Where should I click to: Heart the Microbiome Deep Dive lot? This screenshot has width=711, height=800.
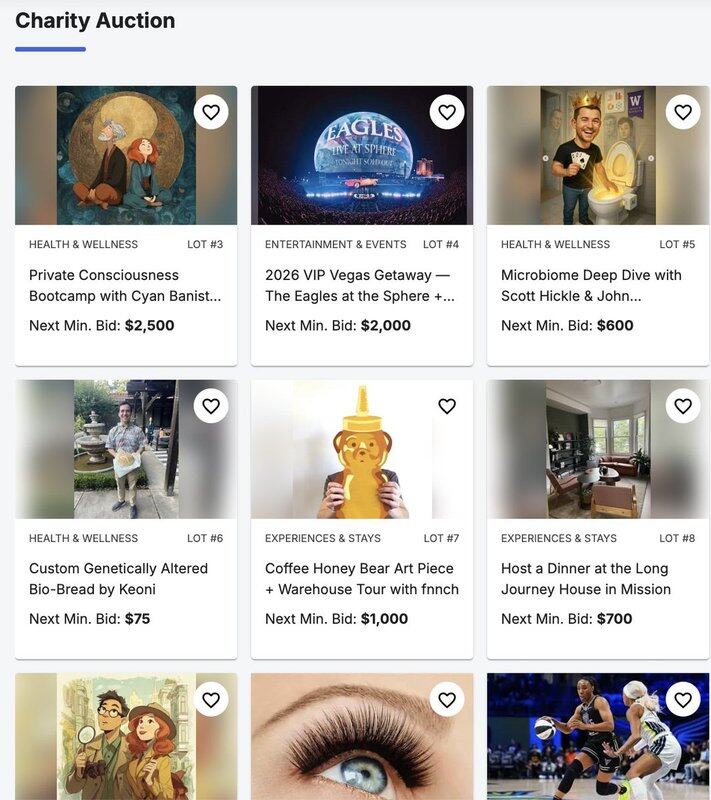(683, 112)
